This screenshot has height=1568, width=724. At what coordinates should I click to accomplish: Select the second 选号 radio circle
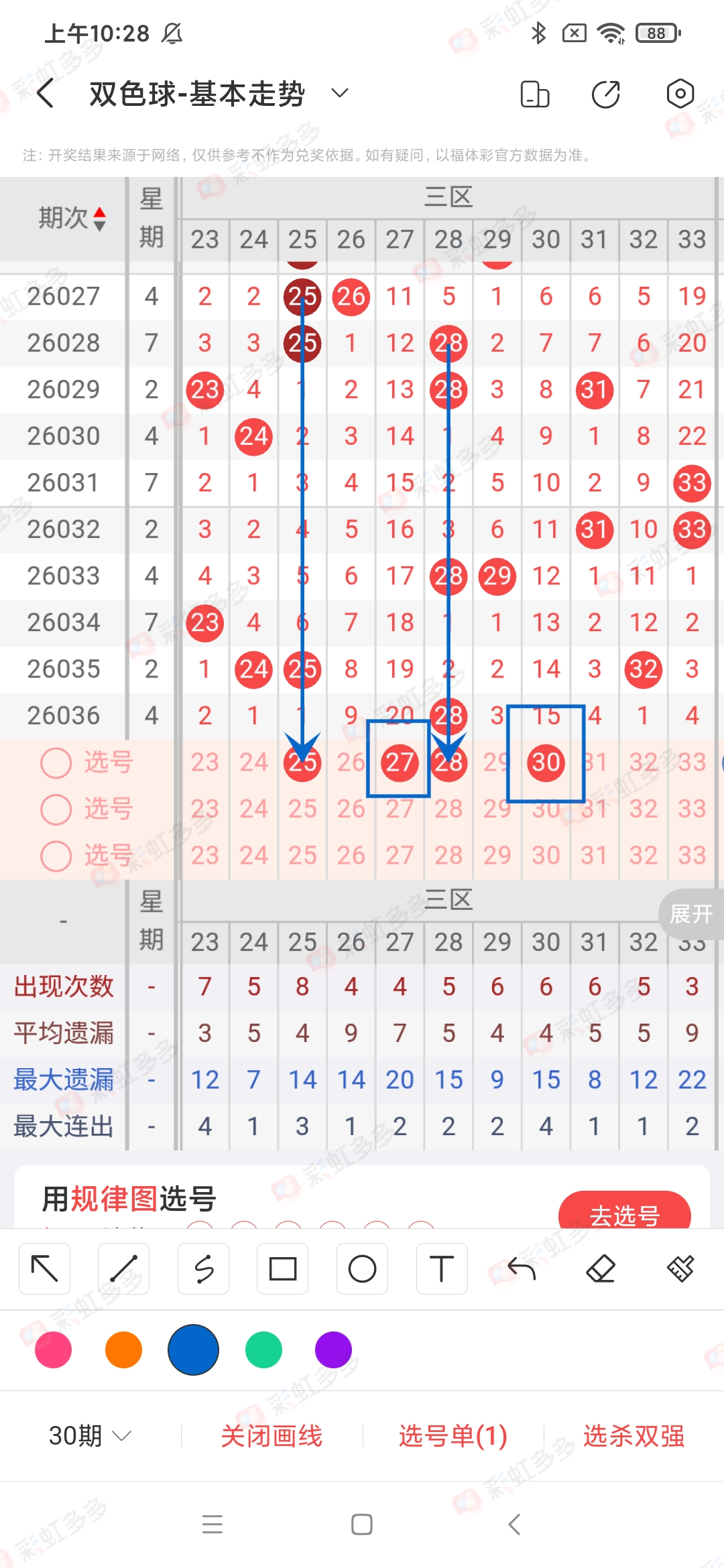point(56,809)
